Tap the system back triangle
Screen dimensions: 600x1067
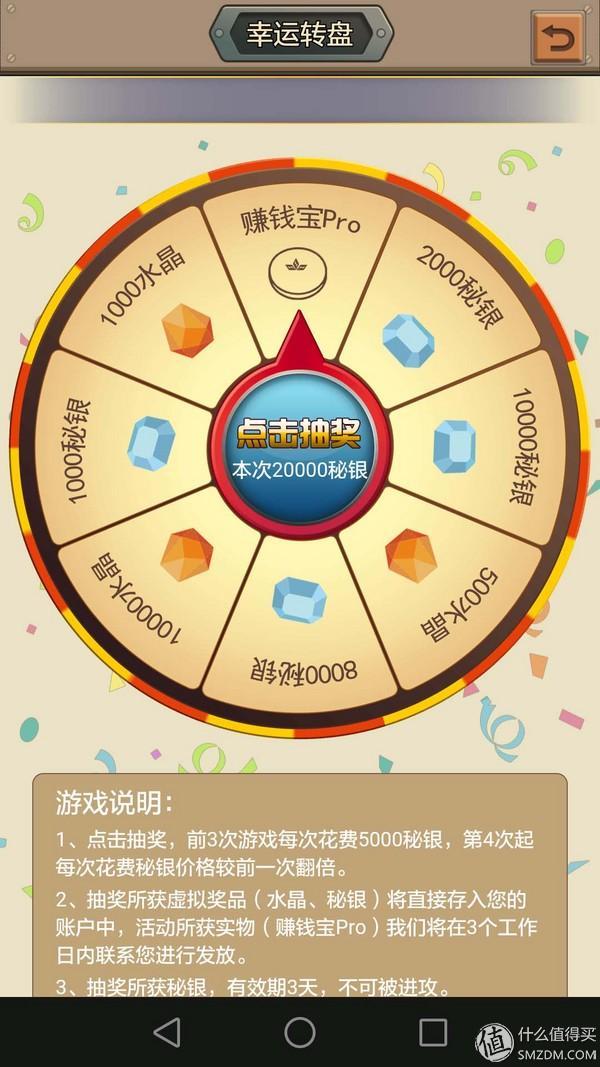167,1032
